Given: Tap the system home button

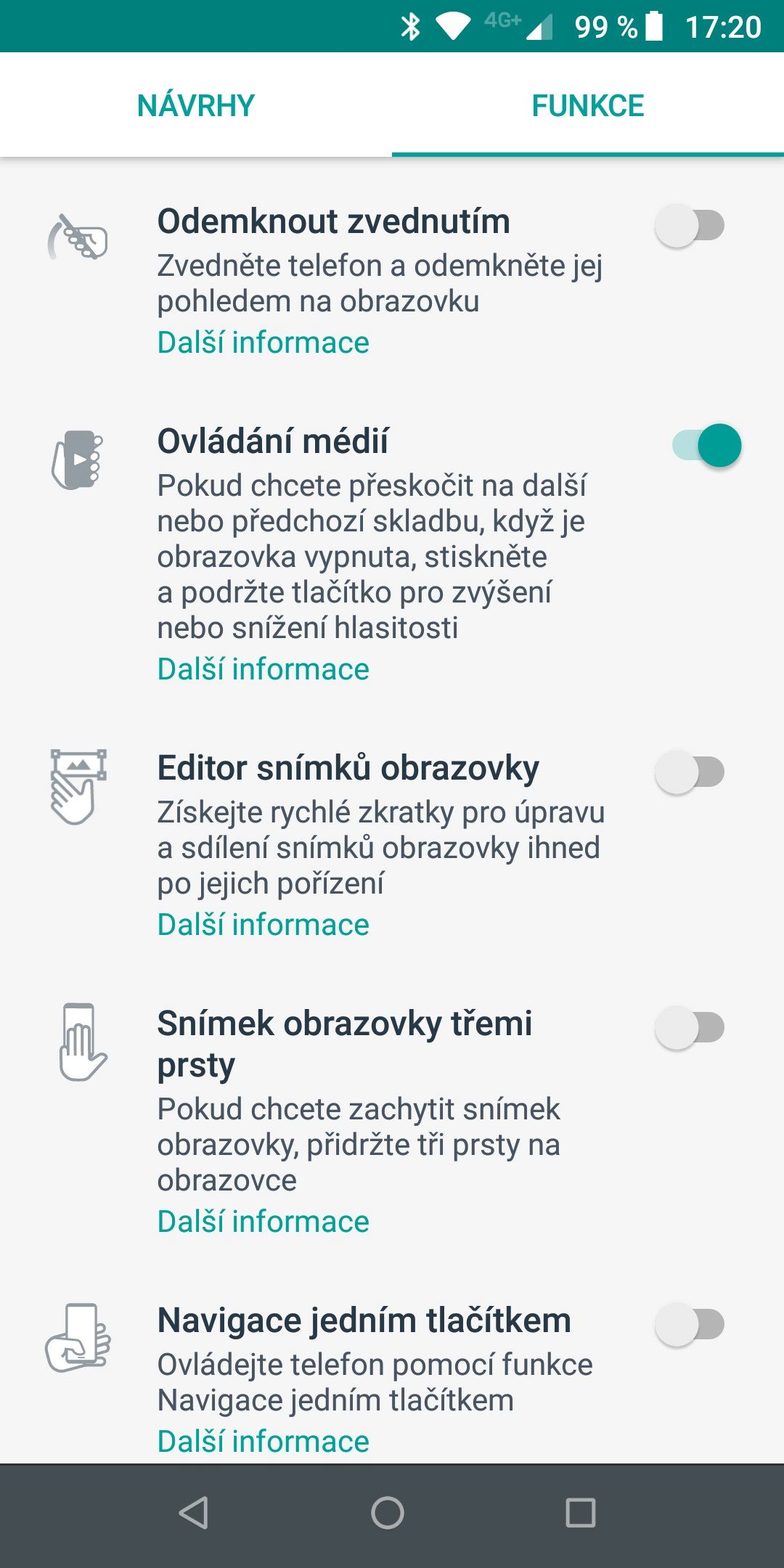Looking at the screenshot, I should click(x=388, y=1514).
